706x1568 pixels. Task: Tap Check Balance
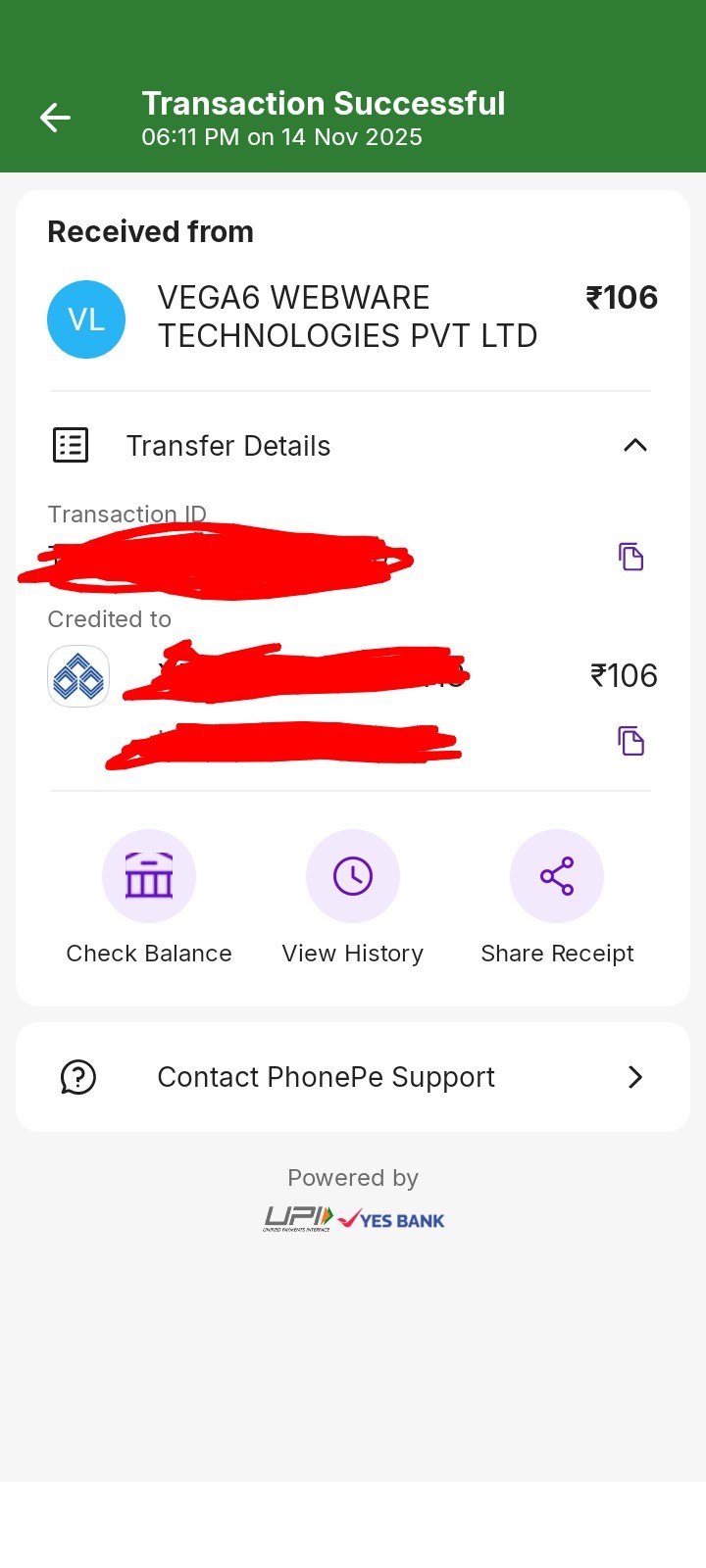click(149, 876)
